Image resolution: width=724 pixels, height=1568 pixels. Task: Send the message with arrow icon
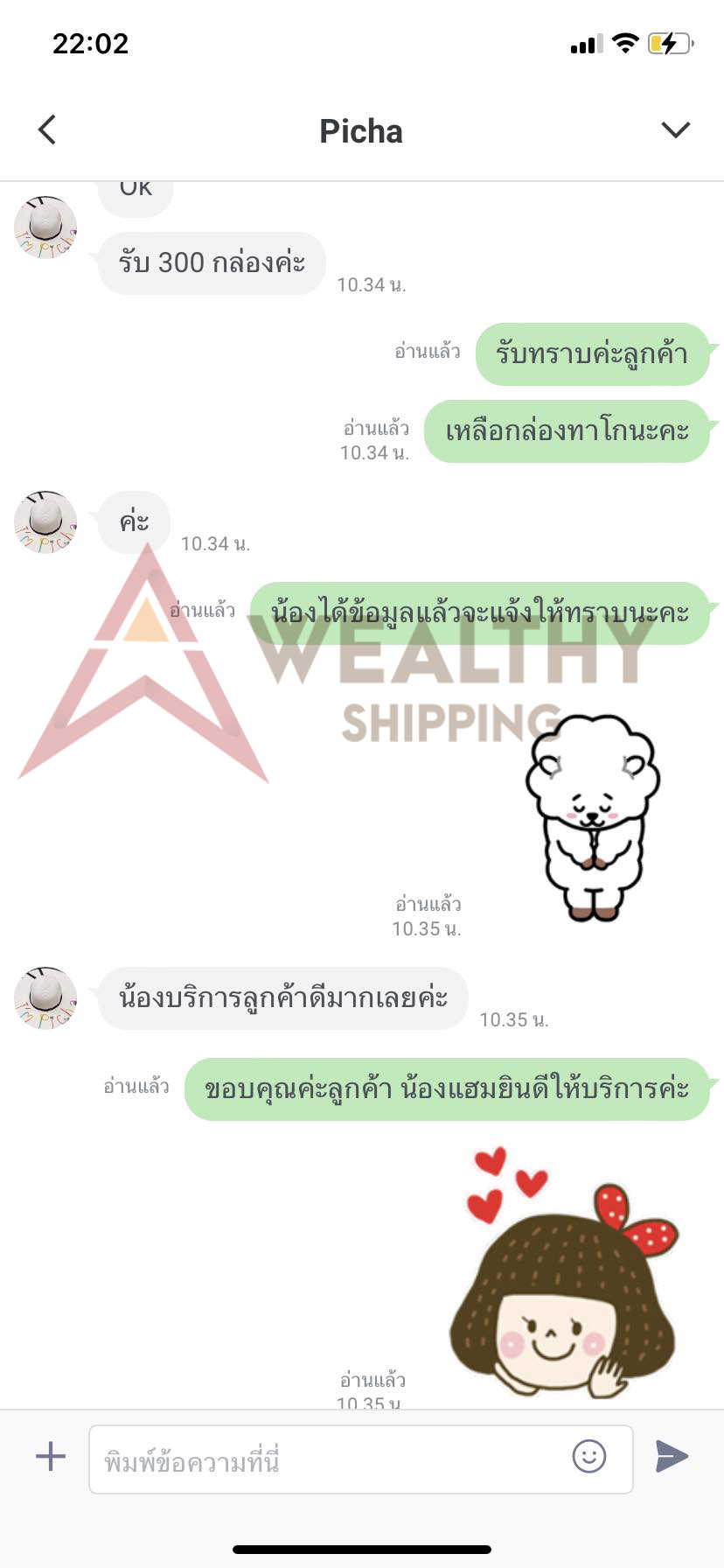pyautogui.click(x=672, y=1457)
